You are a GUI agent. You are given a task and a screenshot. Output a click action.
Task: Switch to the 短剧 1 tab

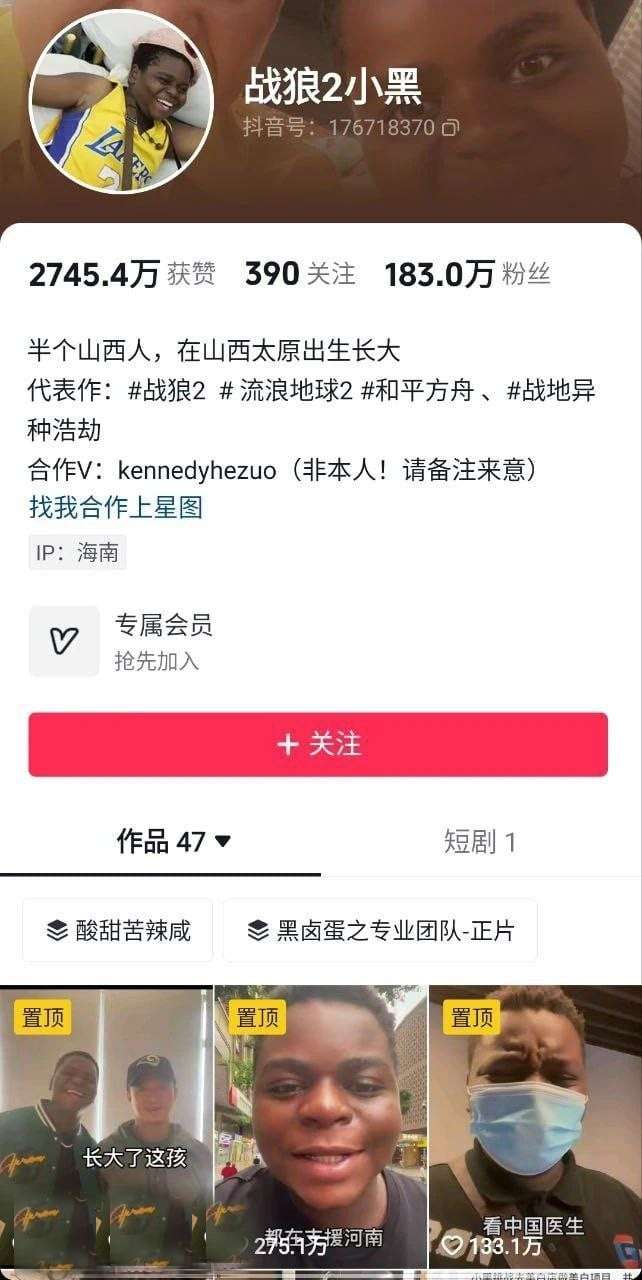coord(480,842)
